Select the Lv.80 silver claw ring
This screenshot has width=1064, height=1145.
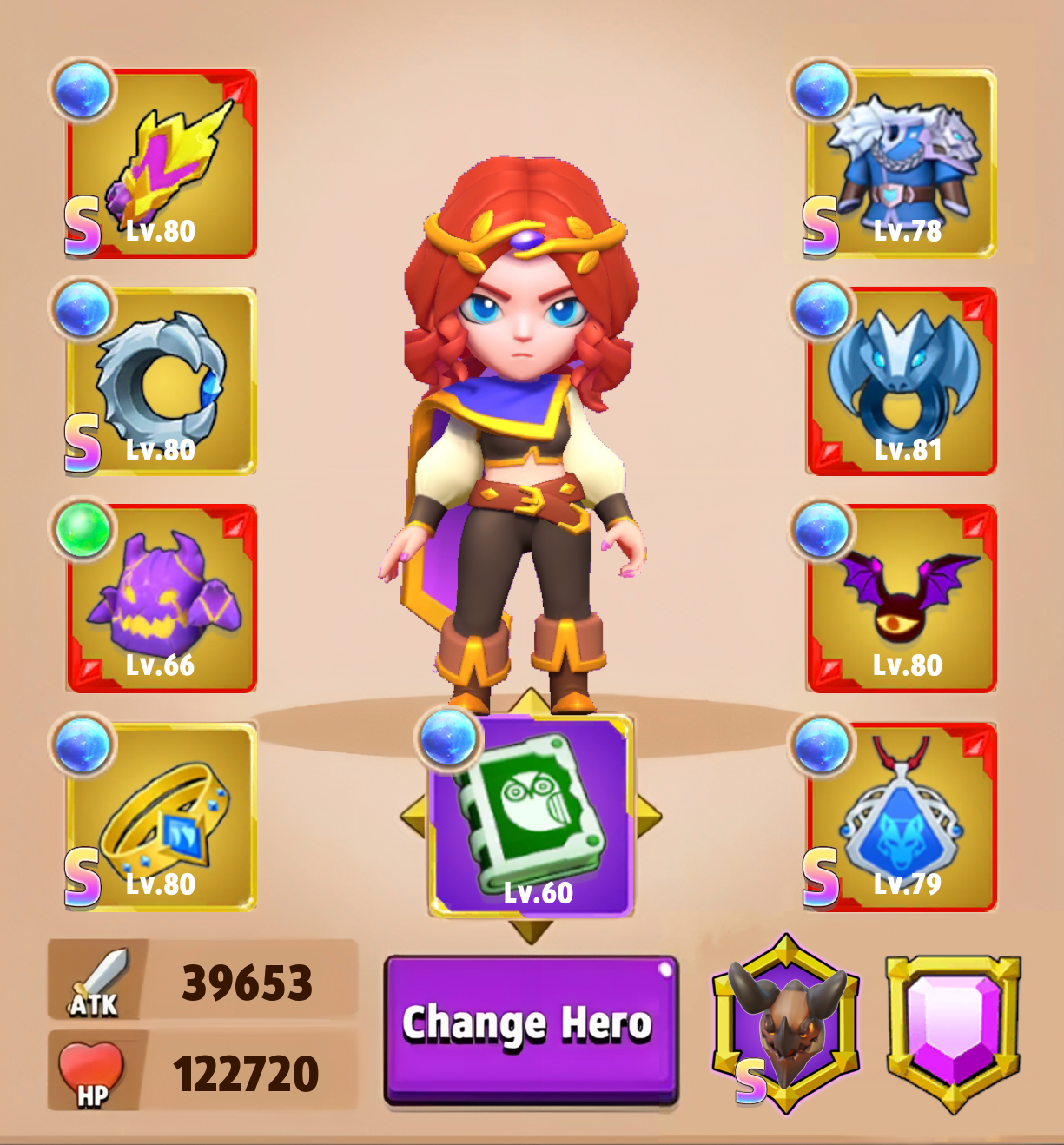click(162, 381)
